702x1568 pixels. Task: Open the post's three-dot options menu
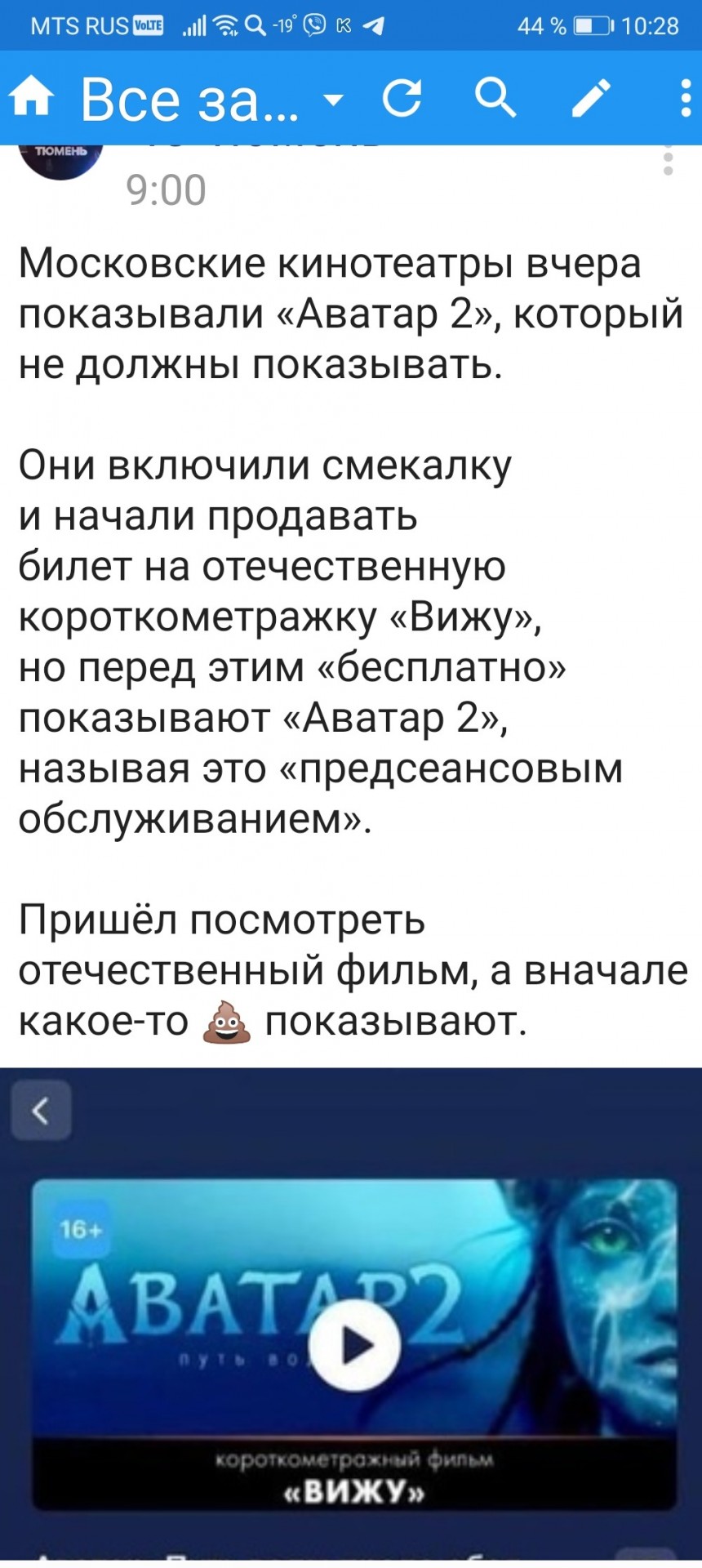(x=668, y=160)
